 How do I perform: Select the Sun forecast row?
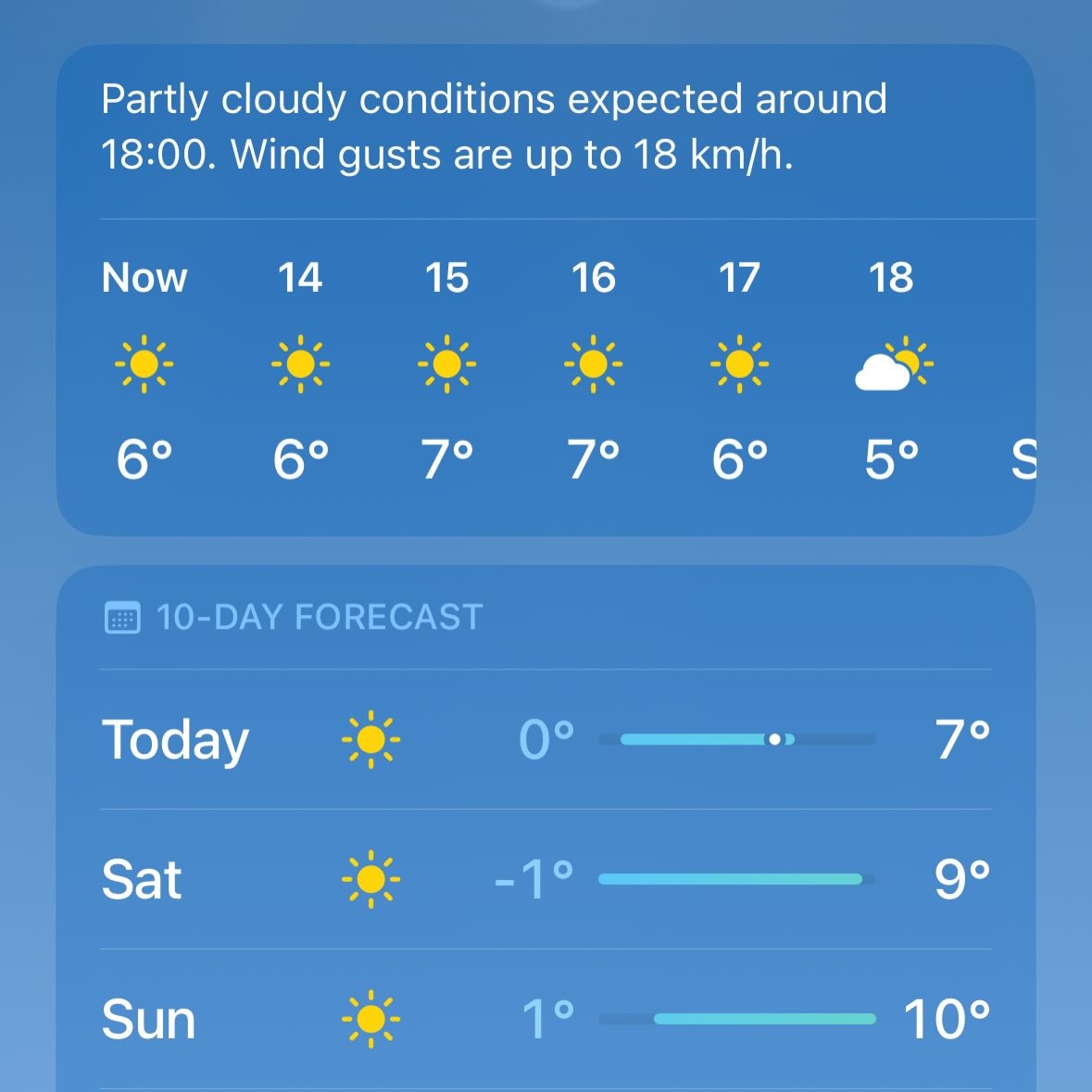tap(545, 1019)
